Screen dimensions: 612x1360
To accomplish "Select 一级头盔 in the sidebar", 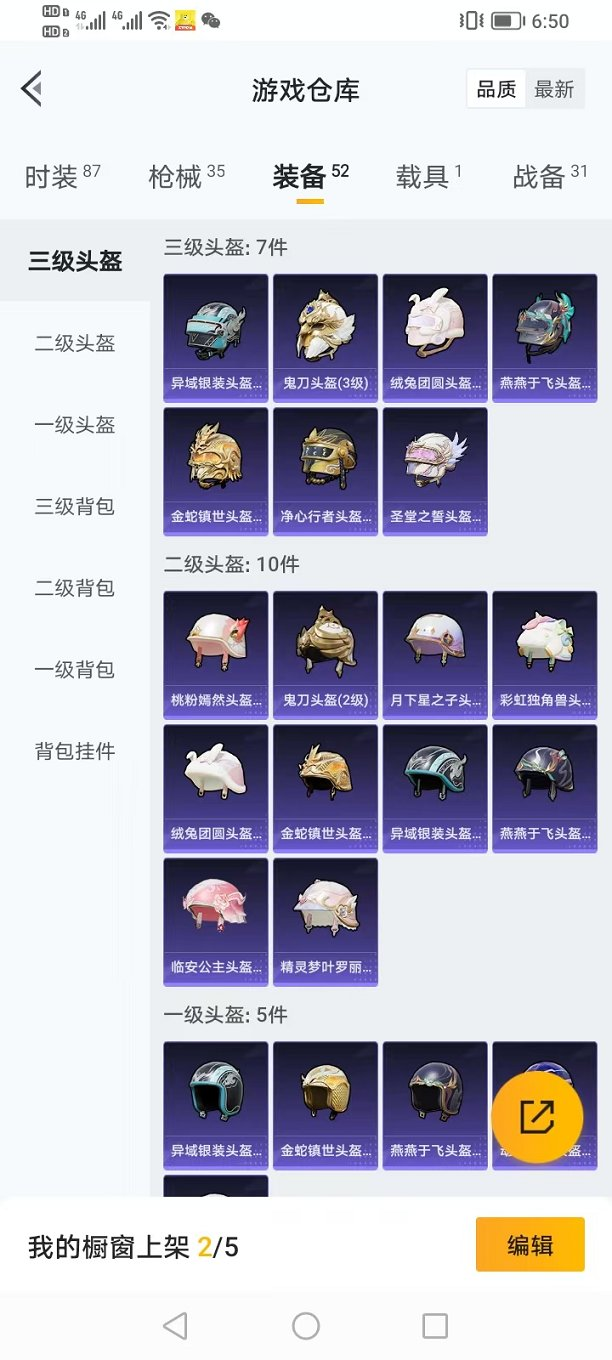I will pos(75,425).
